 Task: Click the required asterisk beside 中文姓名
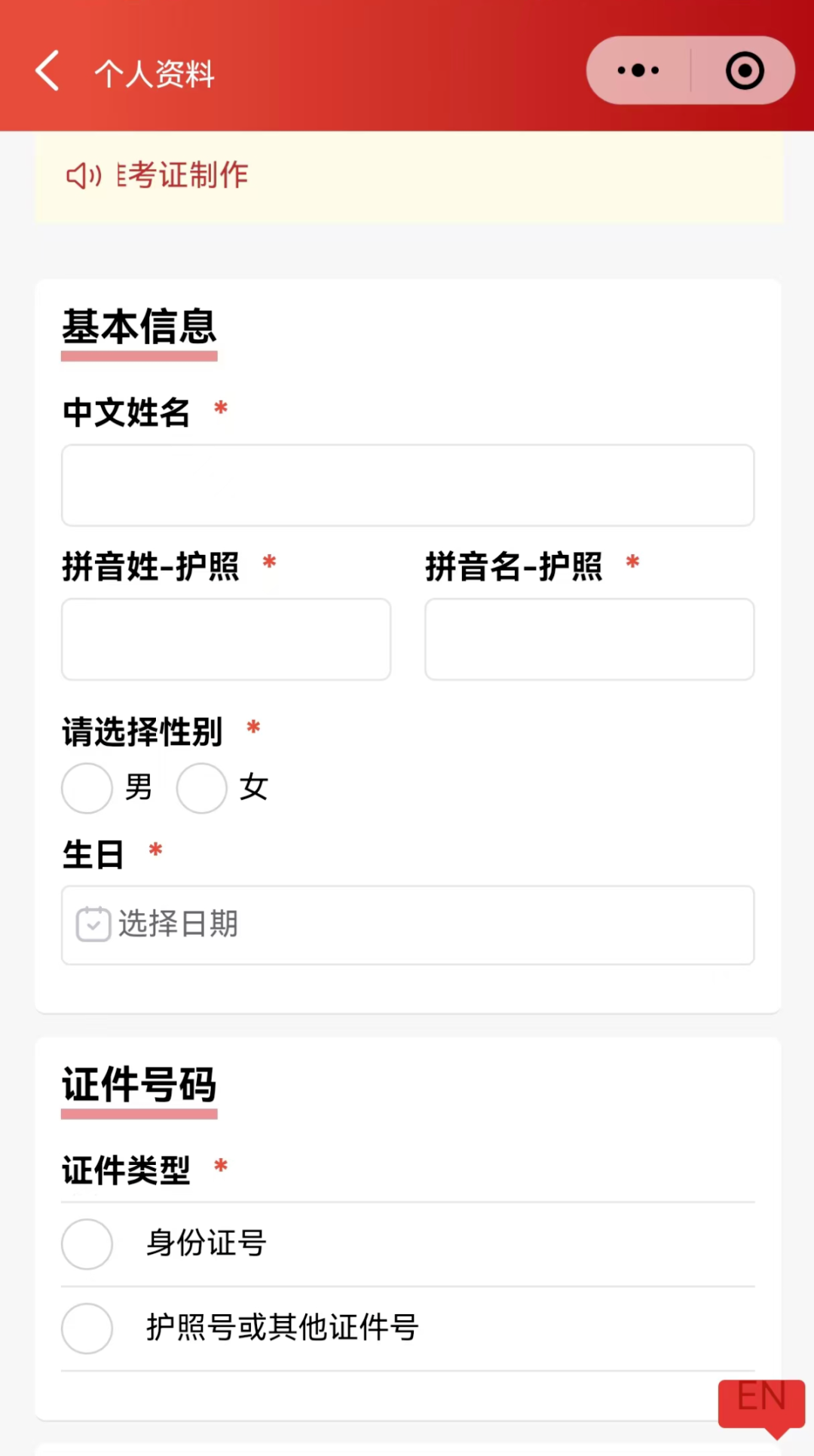219,409
